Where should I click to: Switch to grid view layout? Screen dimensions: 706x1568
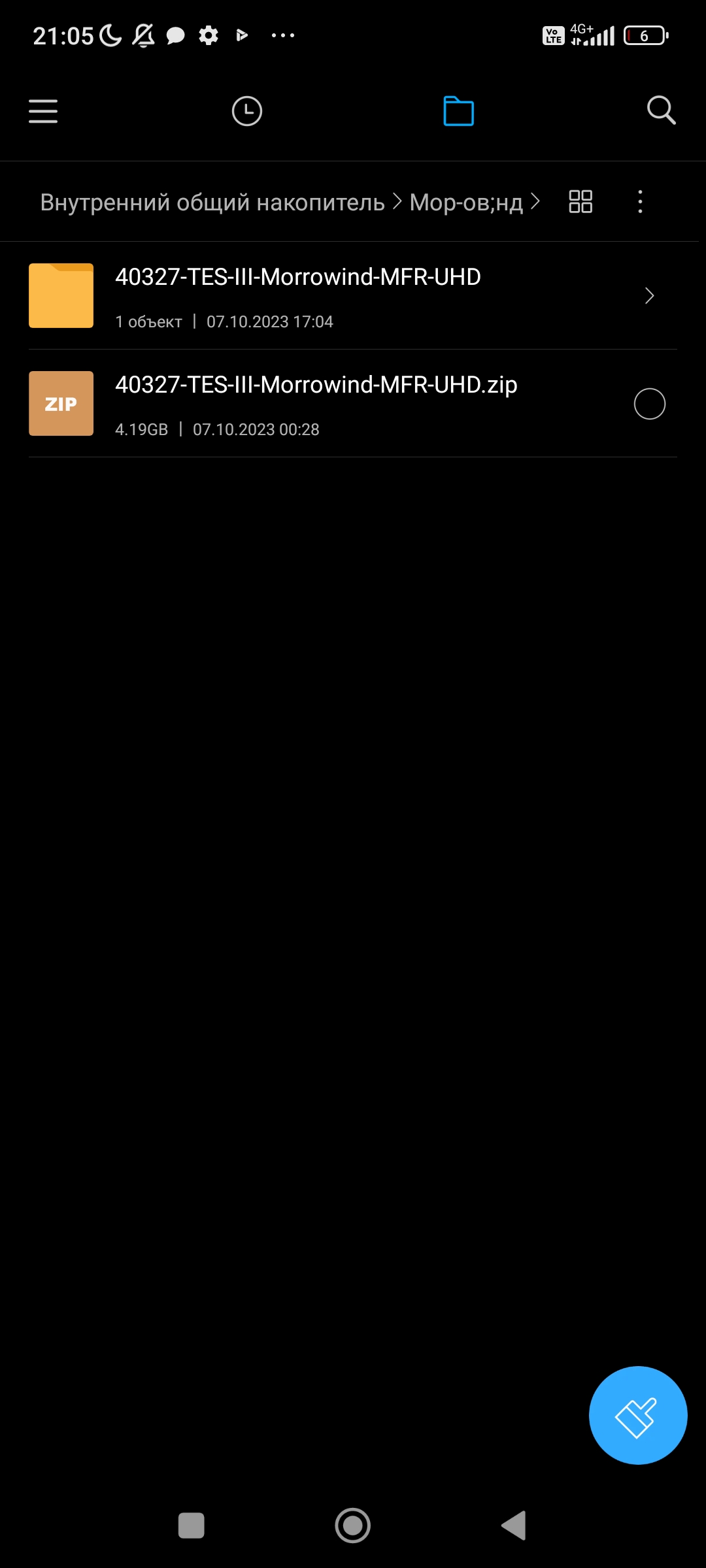pyautogui.click(x=580, y=202)
